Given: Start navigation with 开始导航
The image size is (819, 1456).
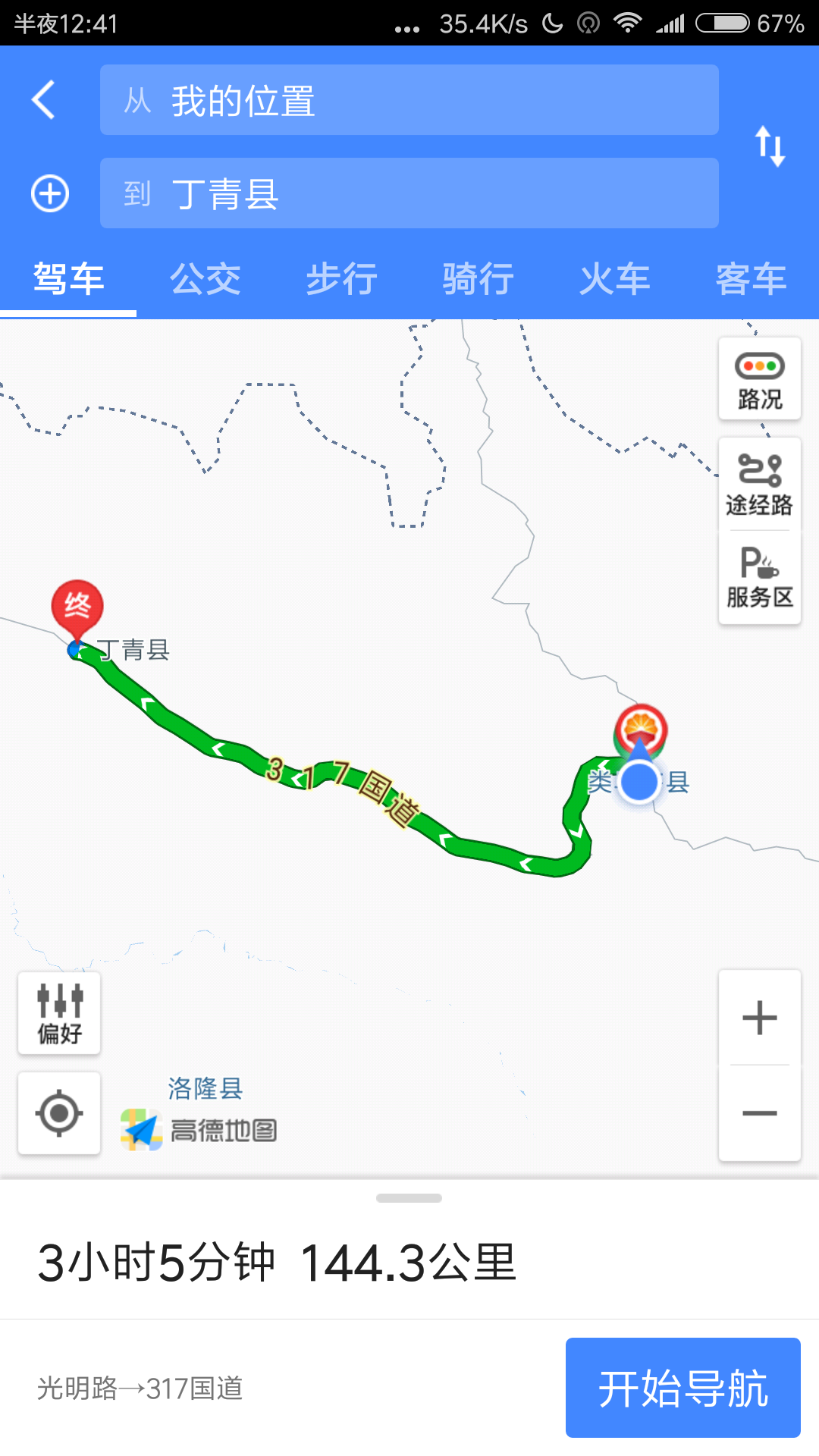Looking at the screenshot, I should pyautogui.click(x=682, y=1388).
